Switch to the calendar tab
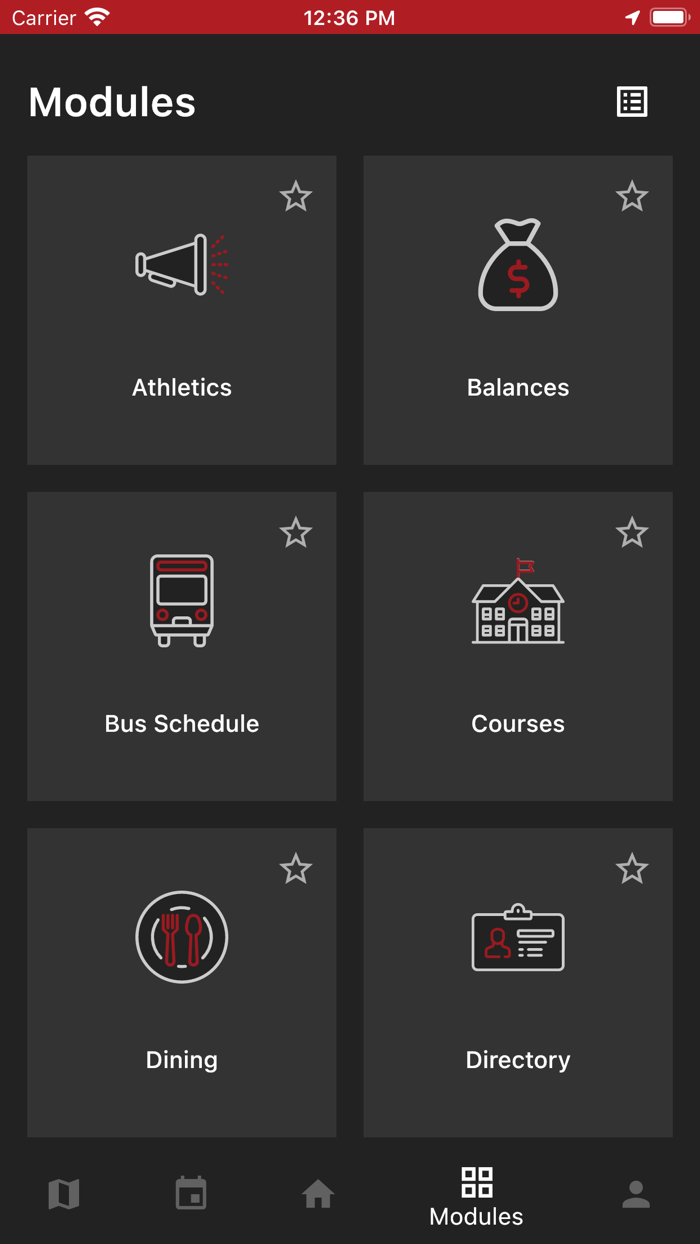The image size is (700, 1244). [191, 1194]
